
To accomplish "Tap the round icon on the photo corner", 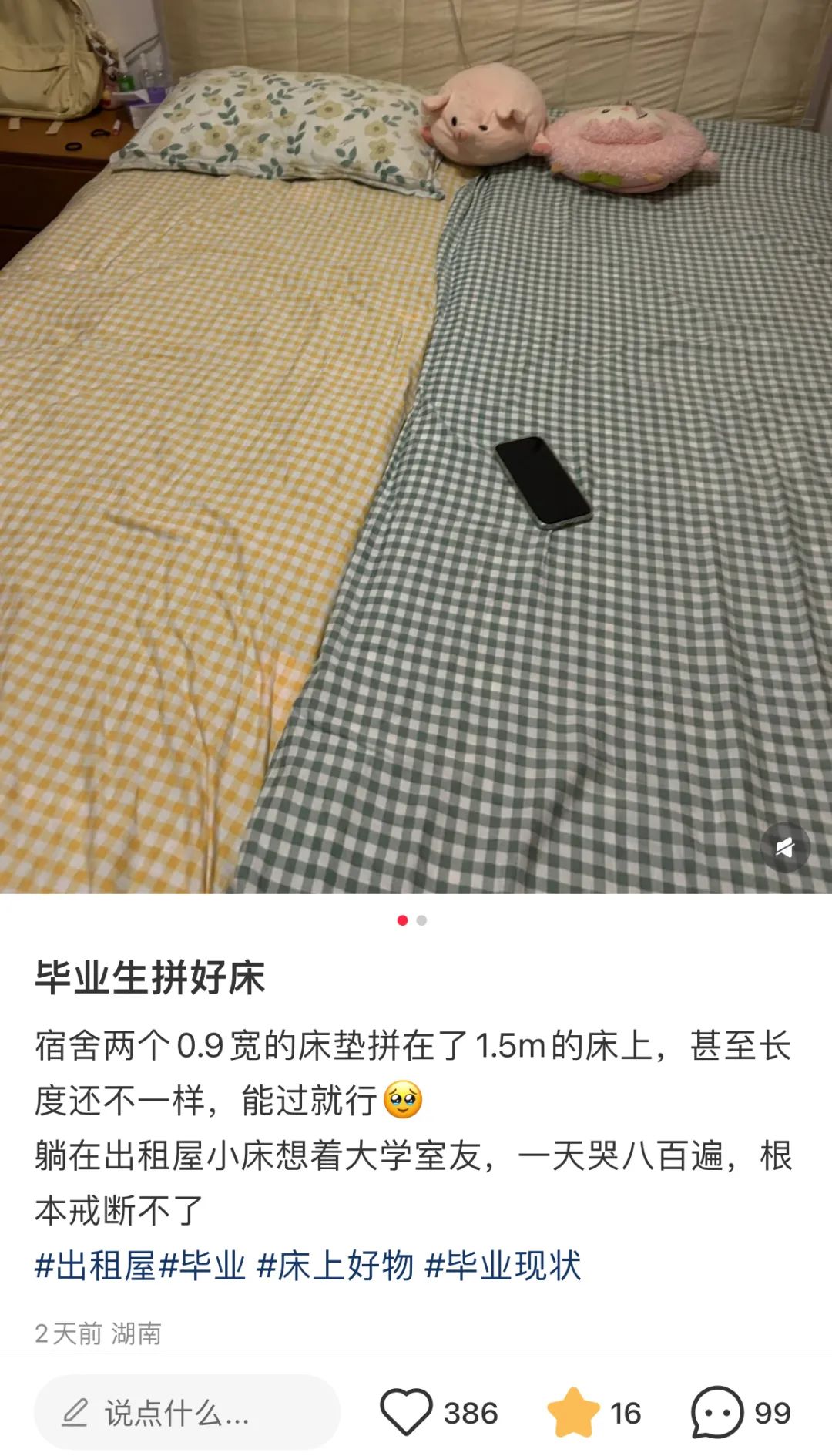I will click(784, 848).
